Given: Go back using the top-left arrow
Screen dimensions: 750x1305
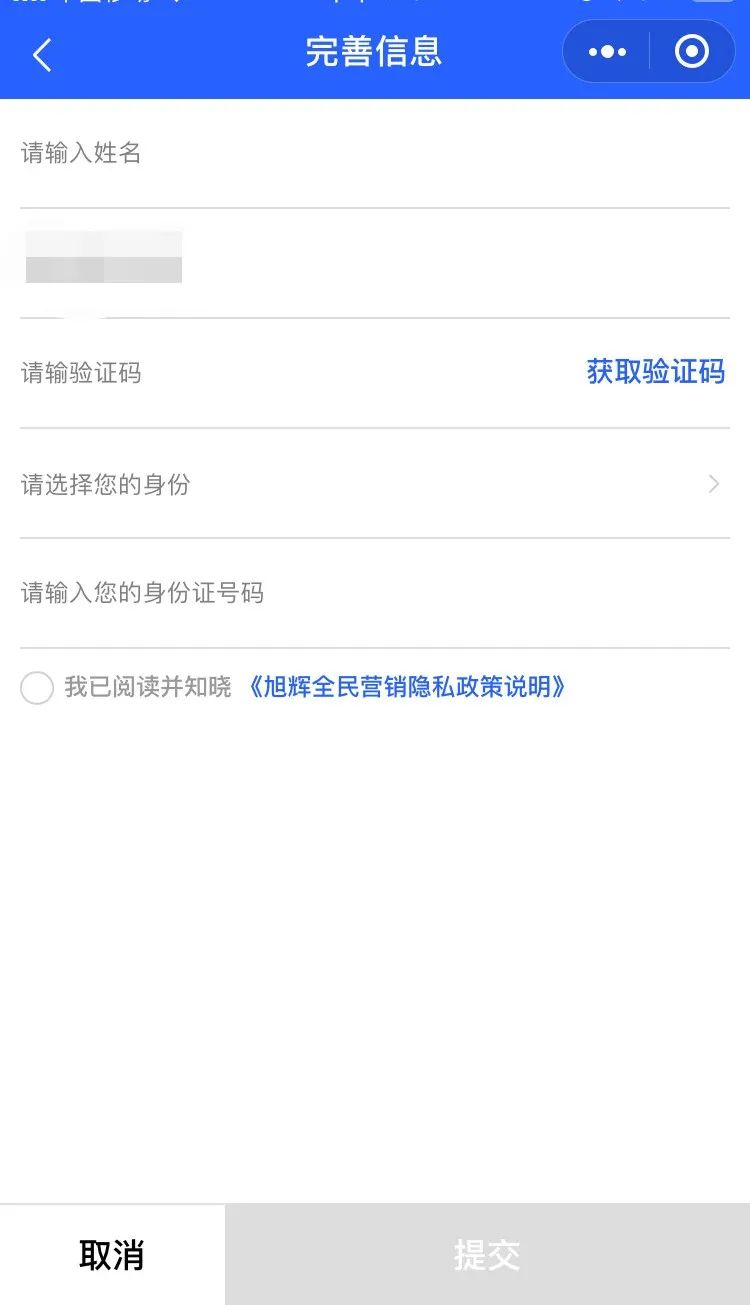Looking at the screenshot, I should pyautogui.click(x=42, y=55).
